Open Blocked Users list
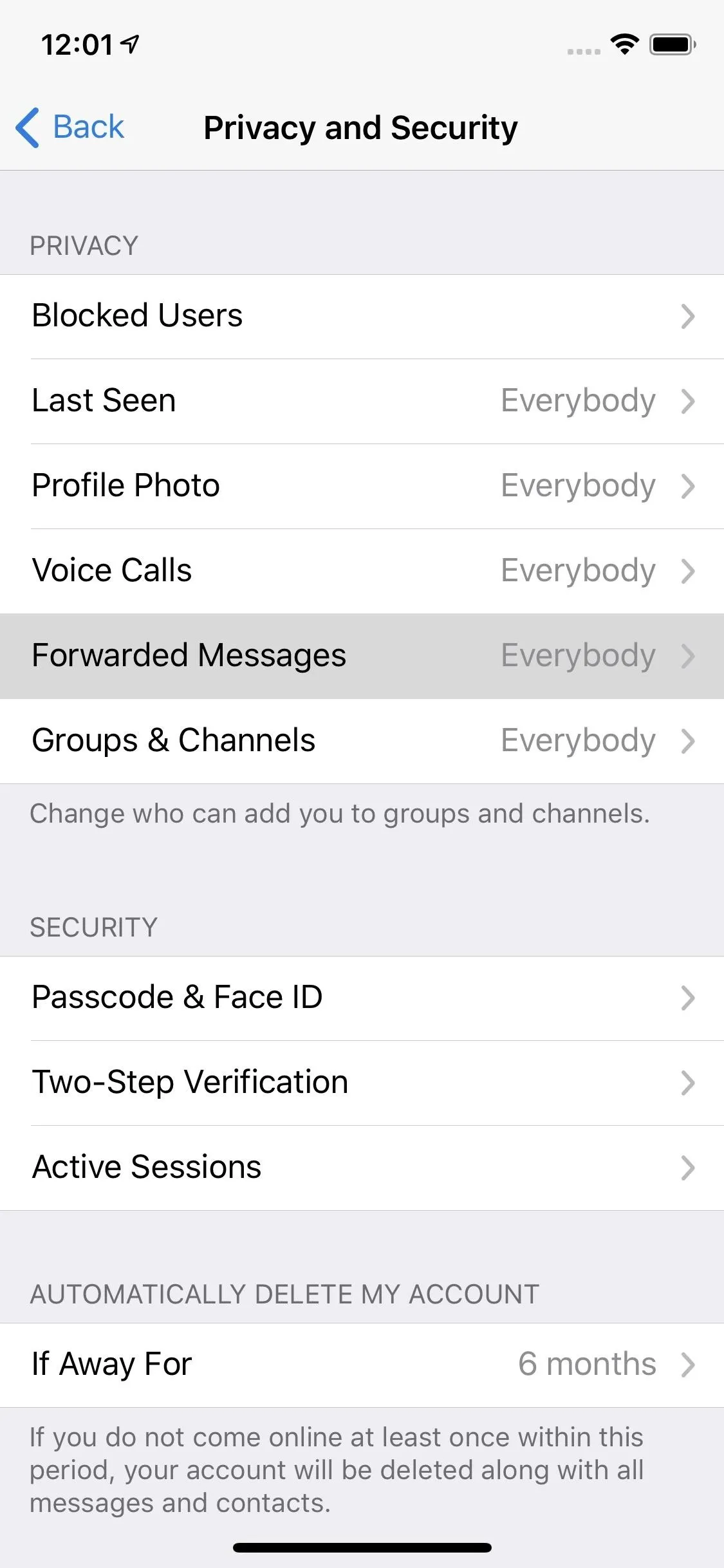This screenshot has width=724, height=1568. (362, 316)
